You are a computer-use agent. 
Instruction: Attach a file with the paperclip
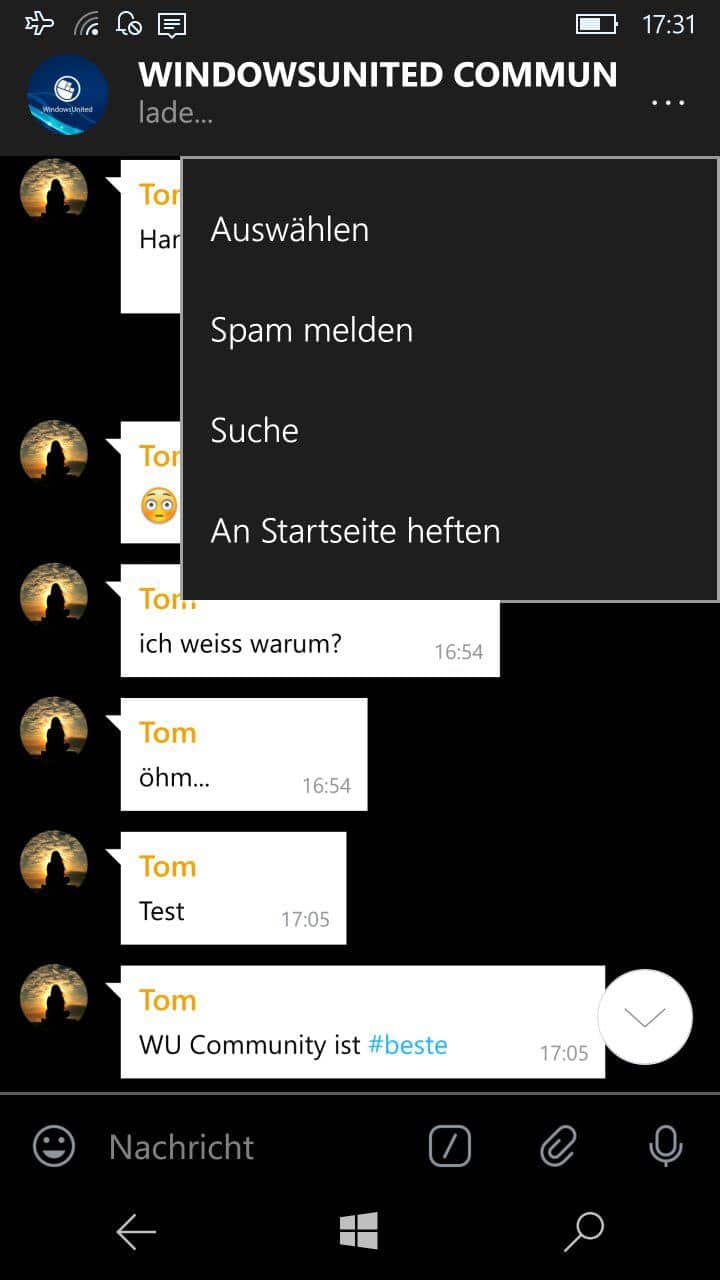558,1146
